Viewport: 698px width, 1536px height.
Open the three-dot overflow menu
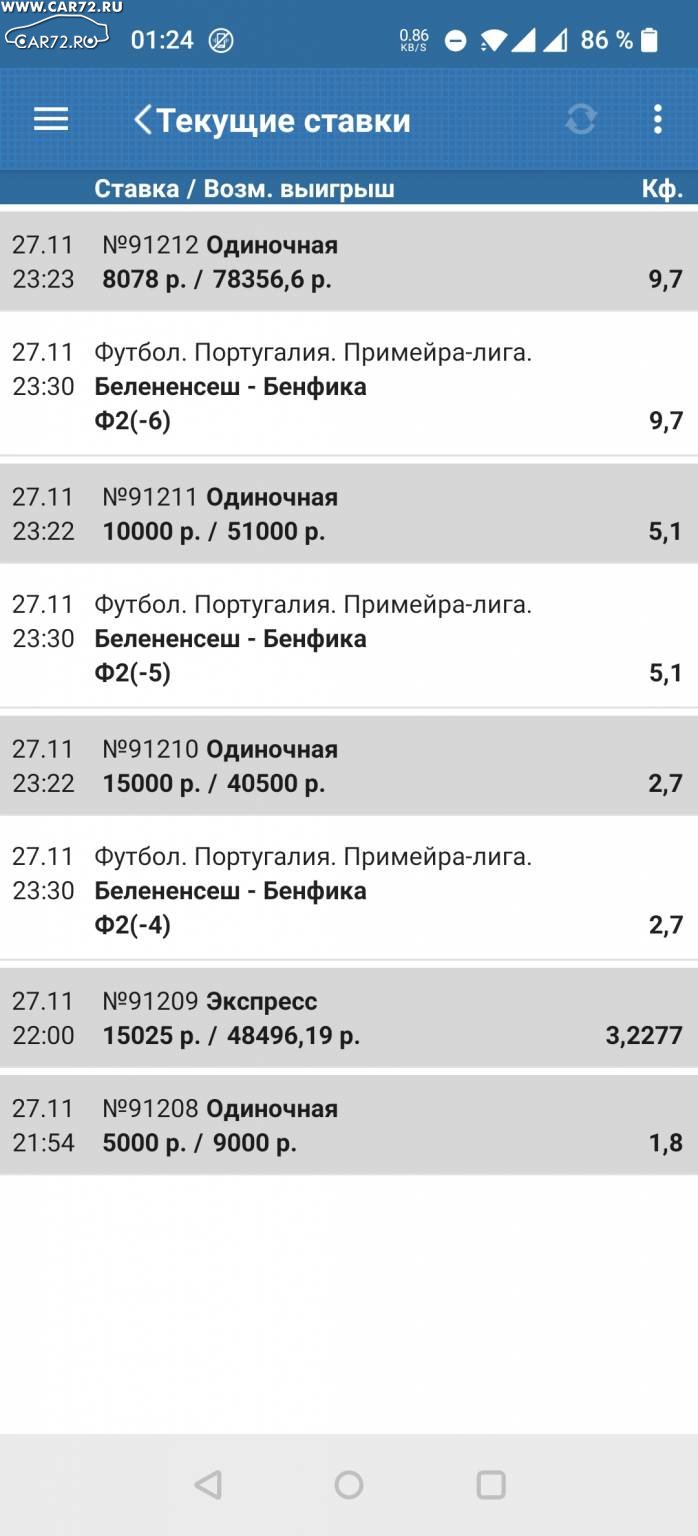pos(657,120)
